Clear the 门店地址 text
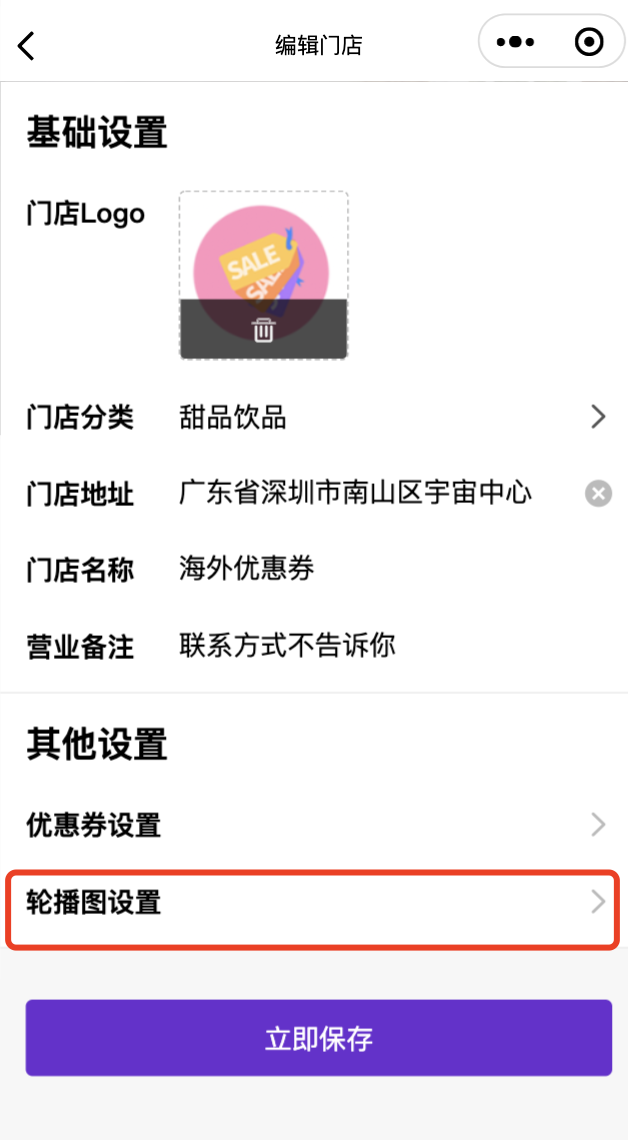 [x=598, y=493]
